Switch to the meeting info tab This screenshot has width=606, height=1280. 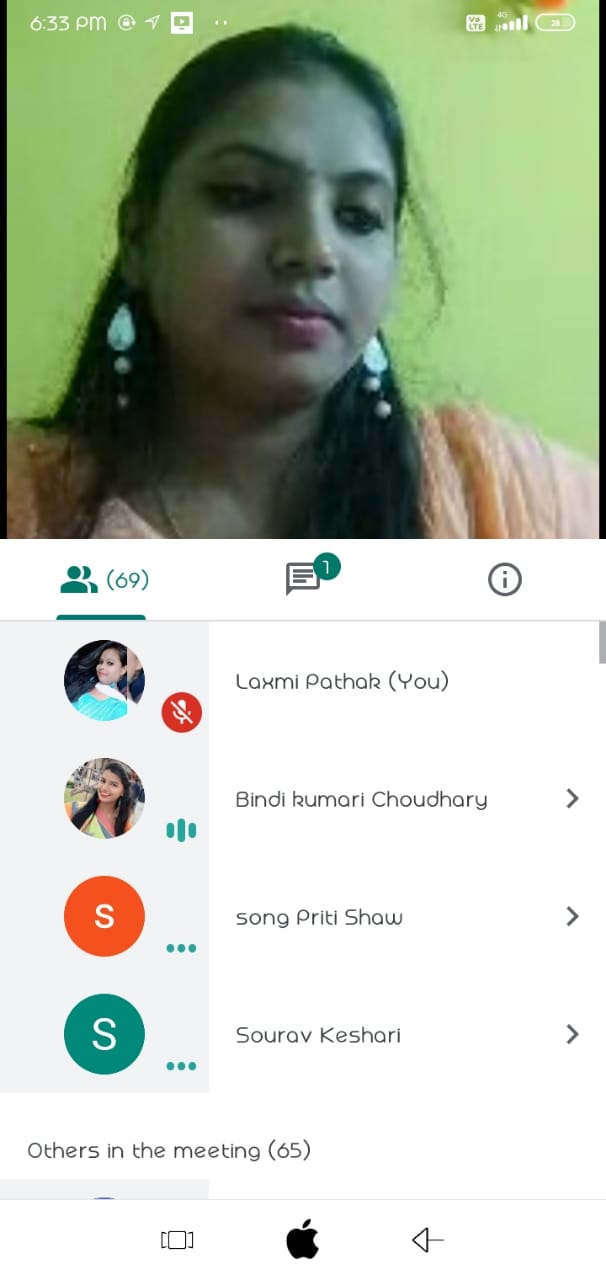pyautogui.click(x=504, y=579)
